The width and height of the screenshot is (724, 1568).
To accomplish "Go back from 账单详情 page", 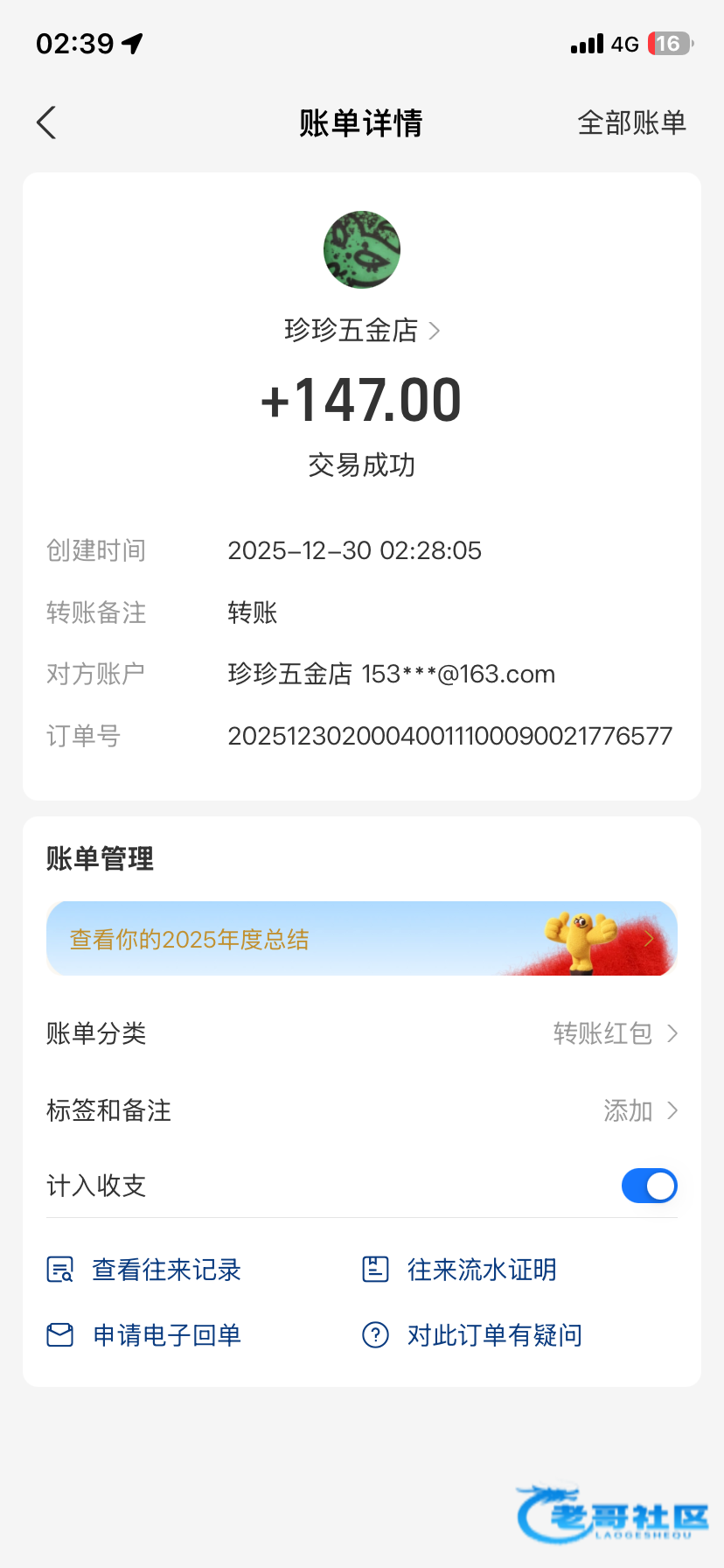I will [47, 122].
